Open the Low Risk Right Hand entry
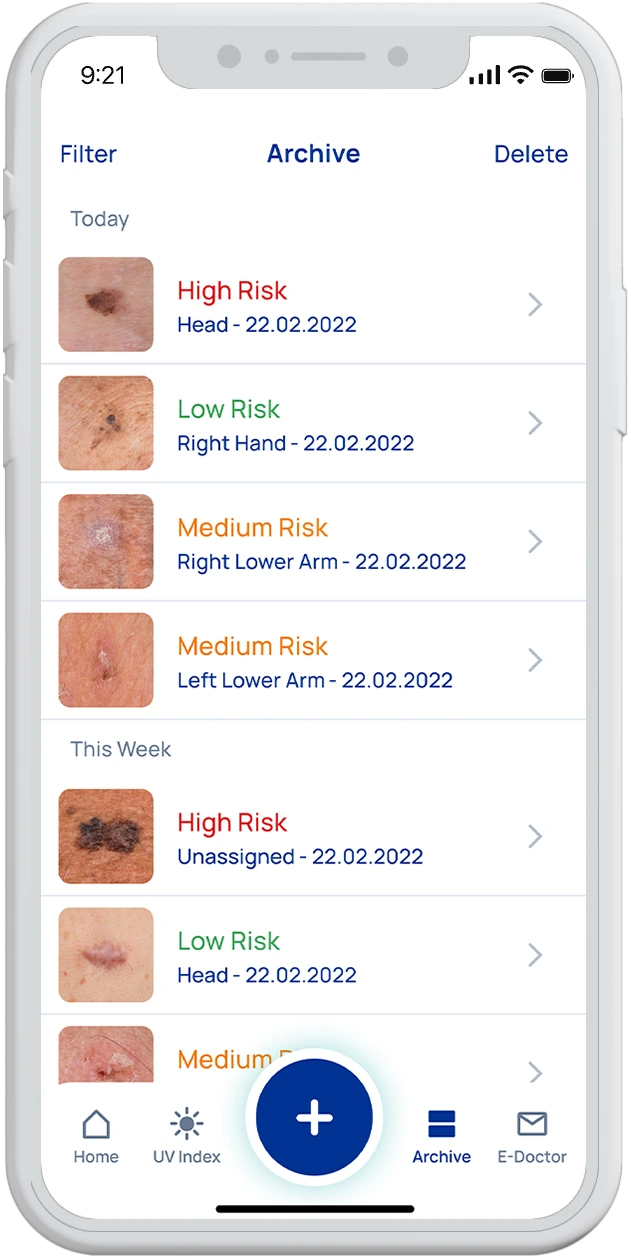The height and width of the screenshot is (1259, 631). click(313, 424)
